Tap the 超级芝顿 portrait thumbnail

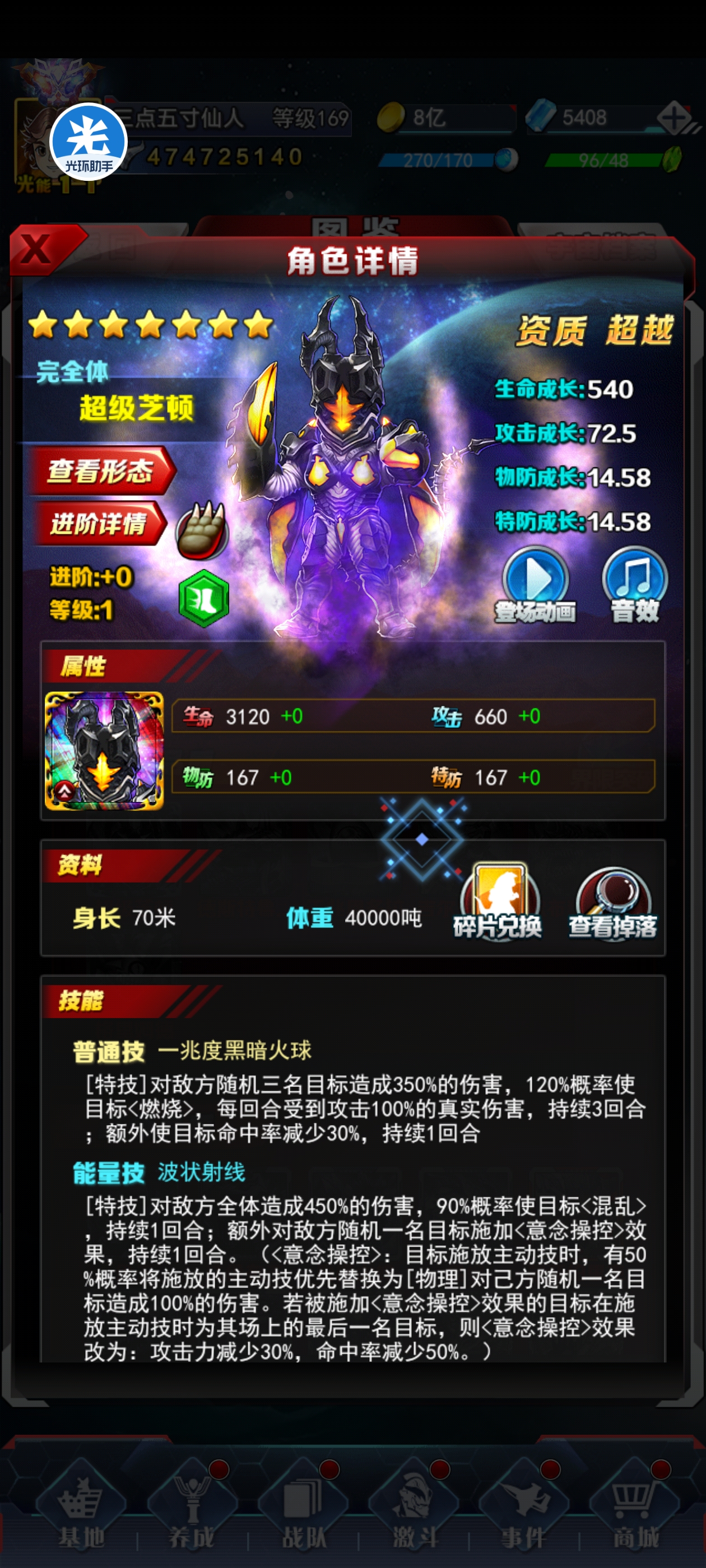click(x=104, y=750)
